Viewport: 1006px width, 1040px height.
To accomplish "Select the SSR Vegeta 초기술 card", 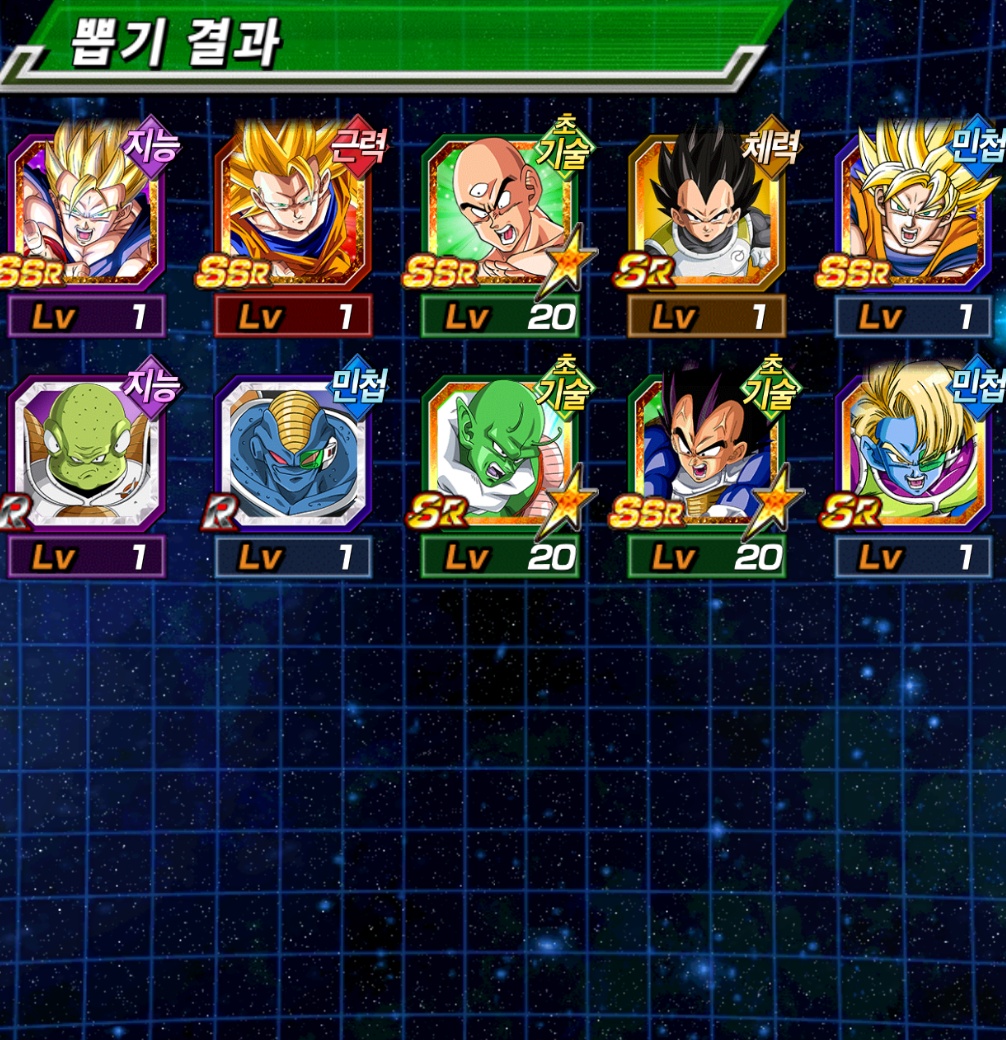I will click(707, 453).
